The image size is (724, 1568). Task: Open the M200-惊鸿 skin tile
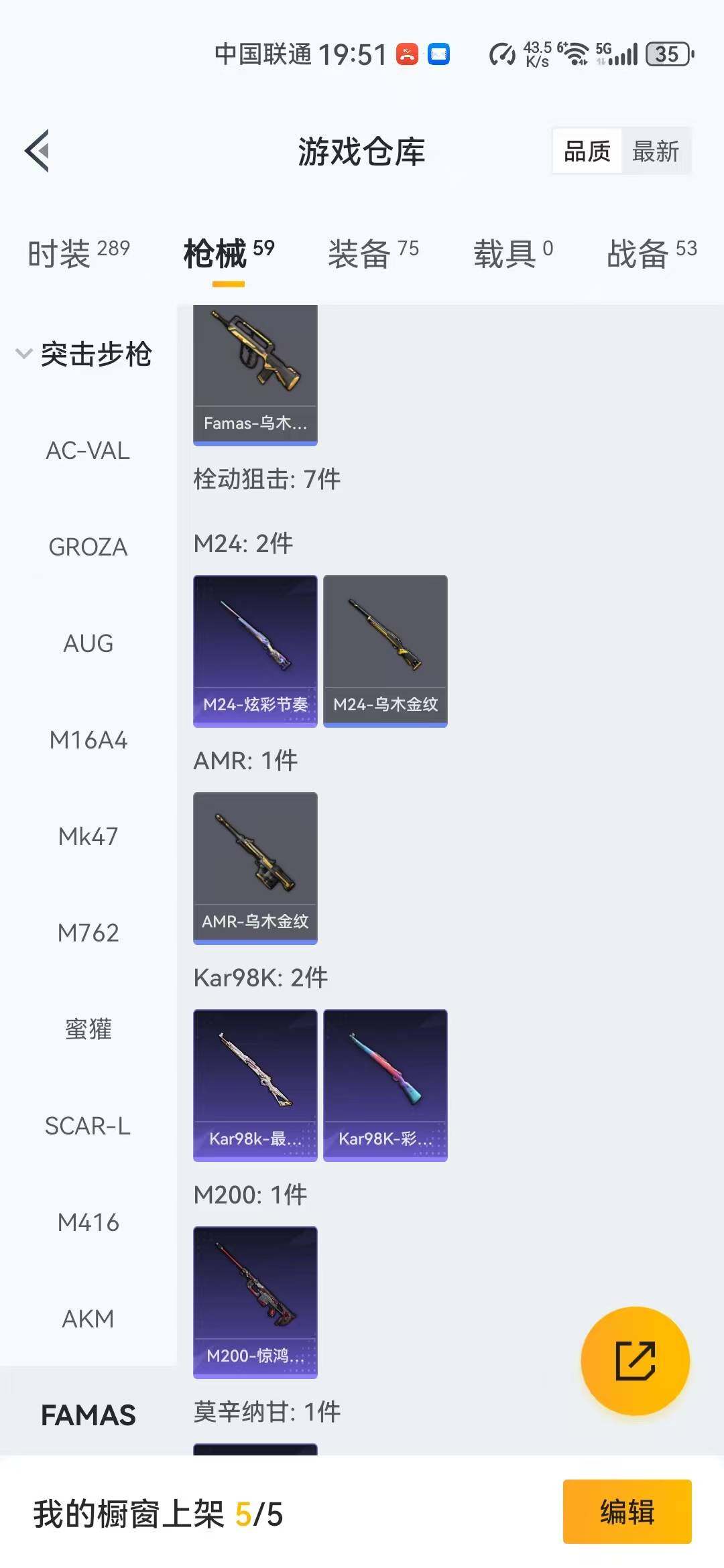click(x=255, y=1302)
